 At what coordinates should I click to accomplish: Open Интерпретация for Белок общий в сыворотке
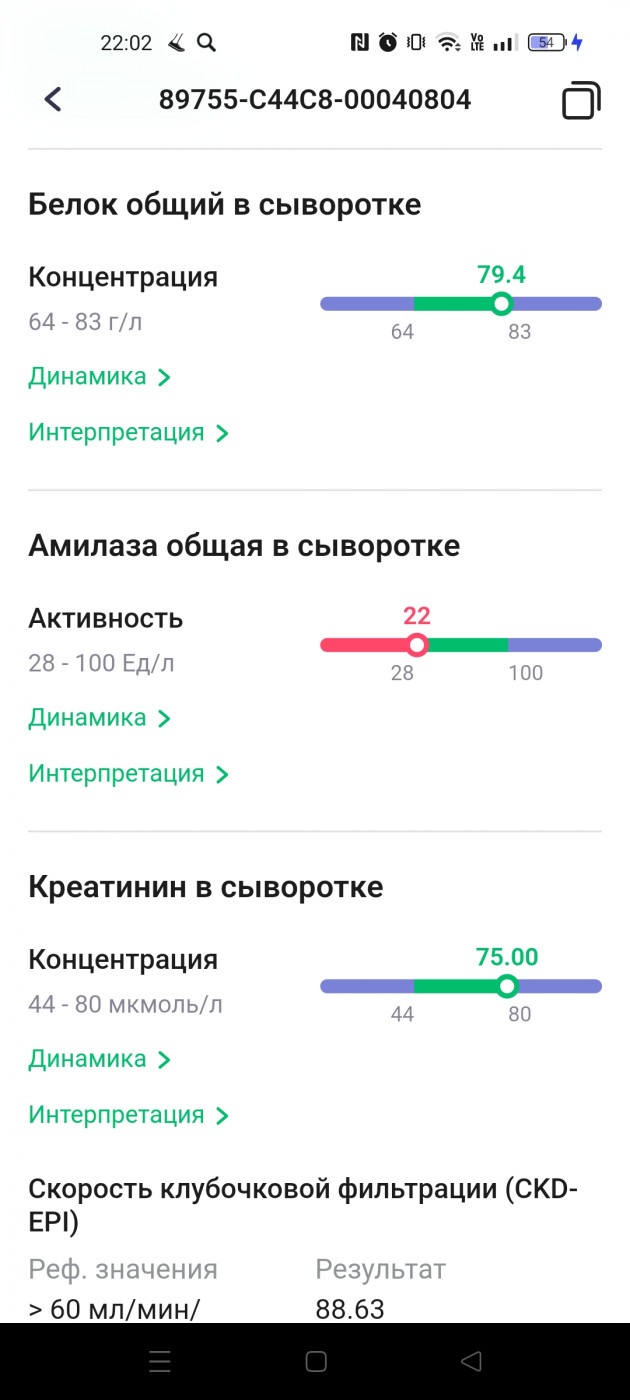click(x=129, y=433)
